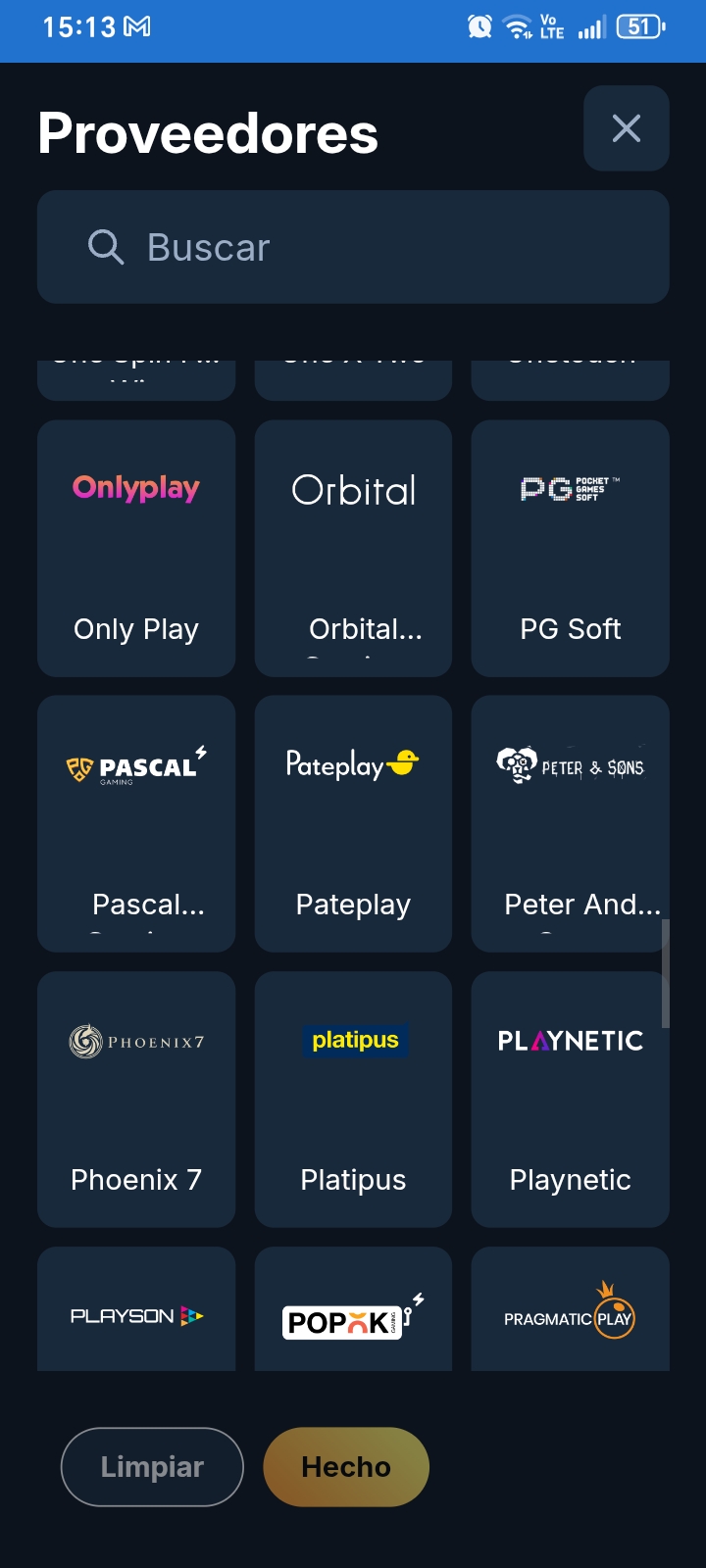Close the Proveedores panel
706x1568 pixels.
pos(626,128)
